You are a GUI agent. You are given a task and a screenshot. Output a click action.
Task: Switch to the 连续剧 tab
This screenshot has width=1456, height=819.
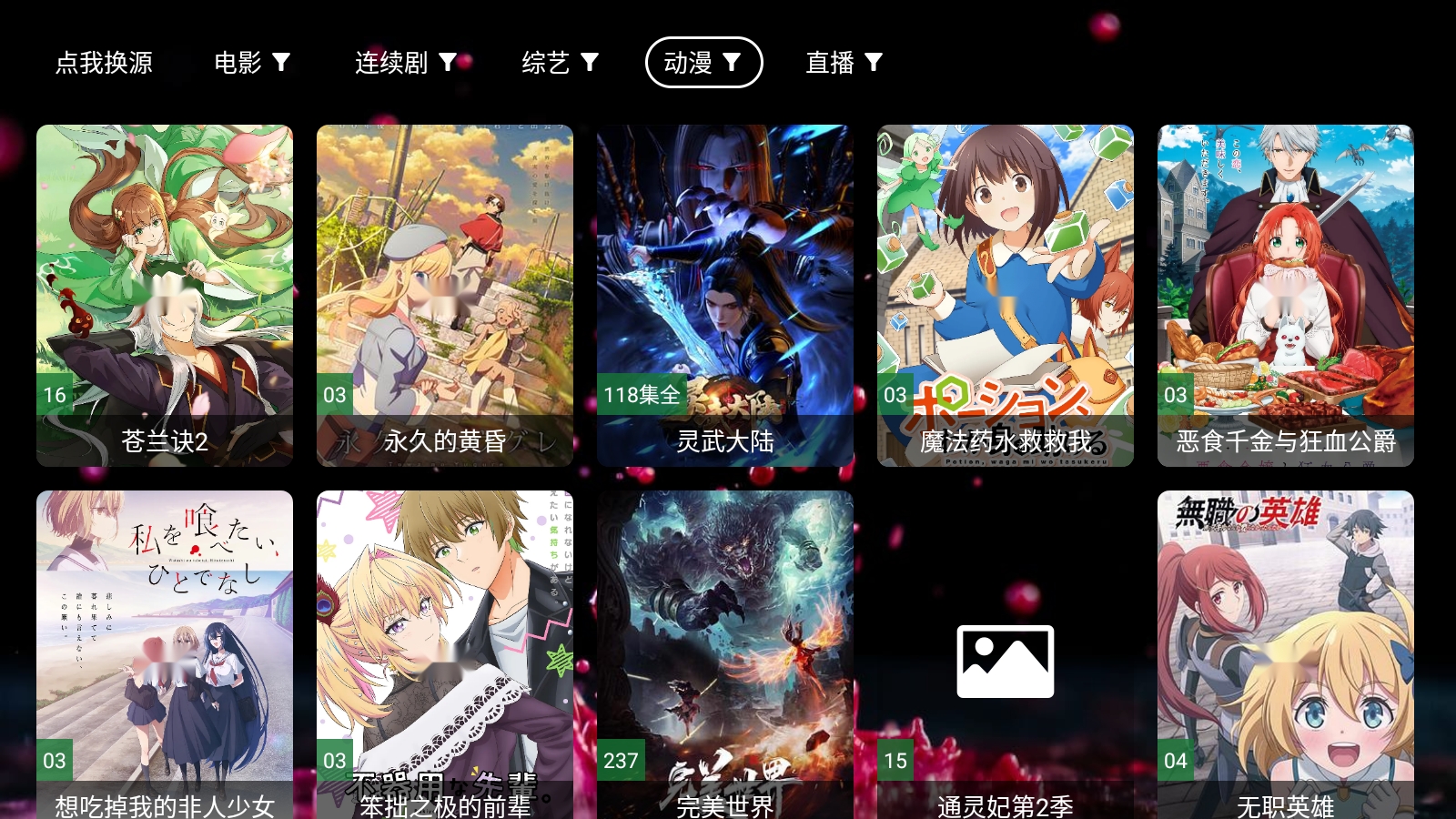(x=405, y=63)
